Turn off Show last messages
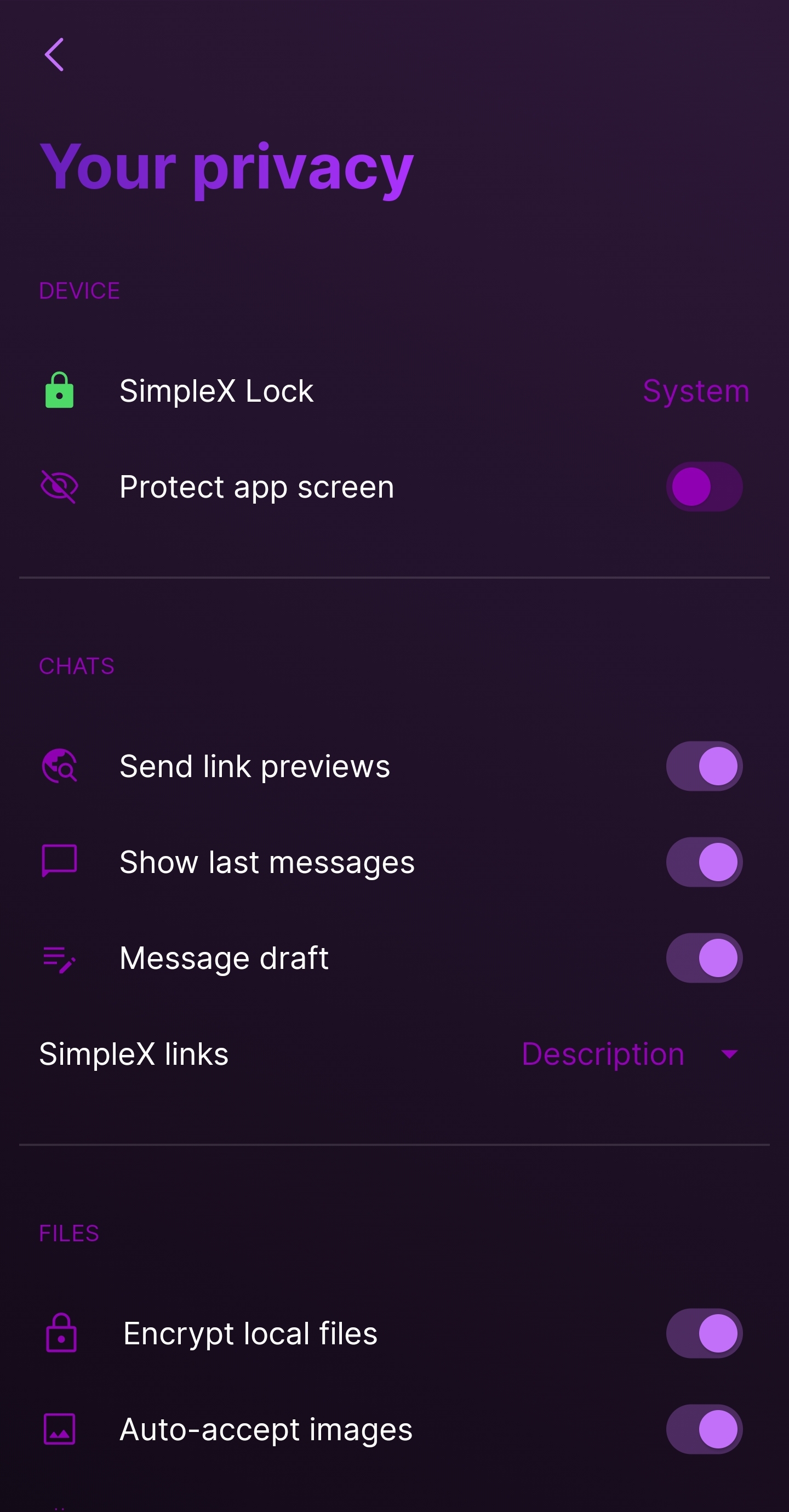789x1512 pixels. [x=704, y=861]
